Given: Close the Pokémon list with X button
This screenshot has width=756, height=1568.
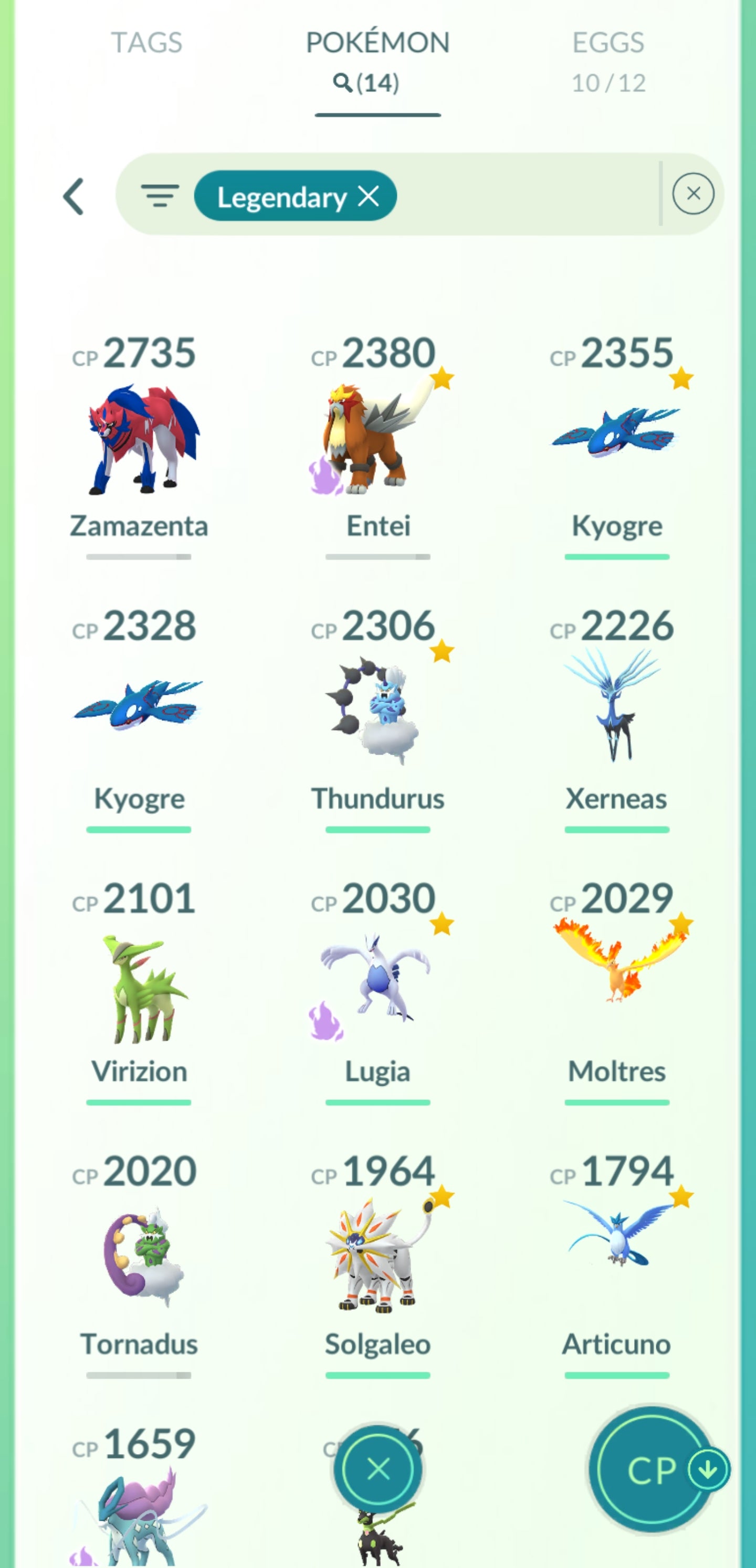Looking at the screenshot, I should [379, 1469].
